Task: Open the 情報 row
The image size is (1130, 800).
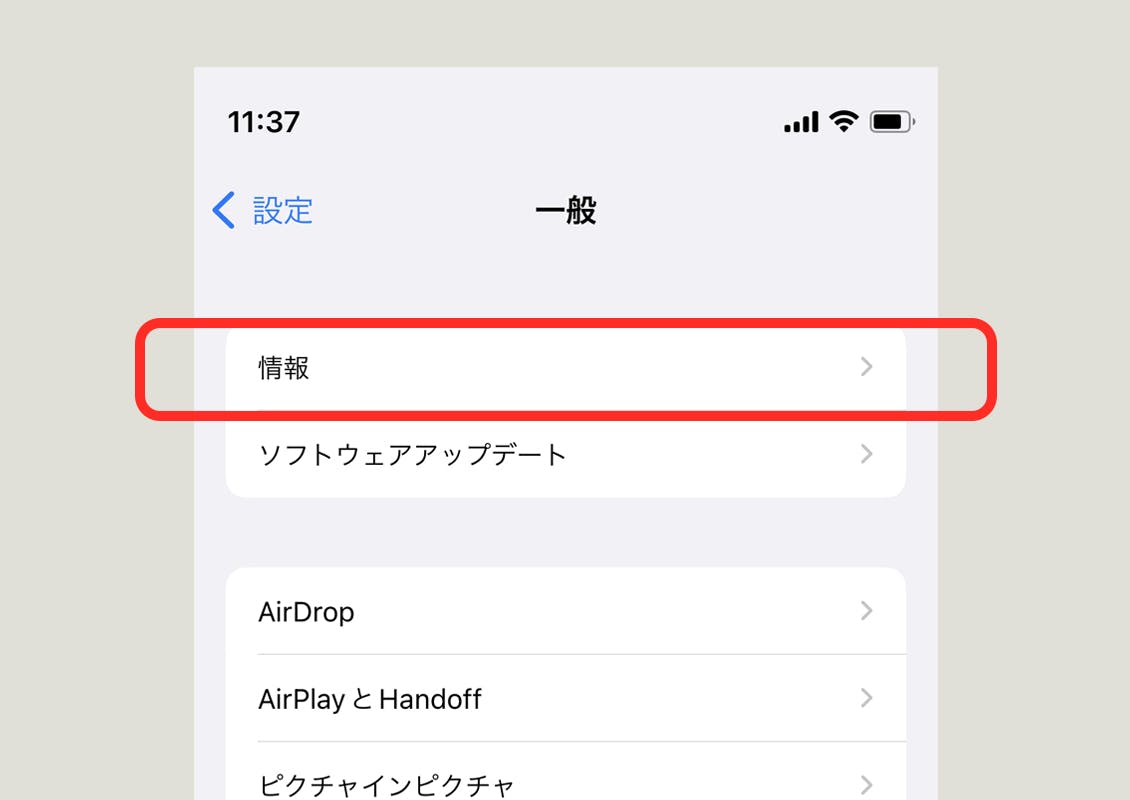Action: [x=565, y=368]
